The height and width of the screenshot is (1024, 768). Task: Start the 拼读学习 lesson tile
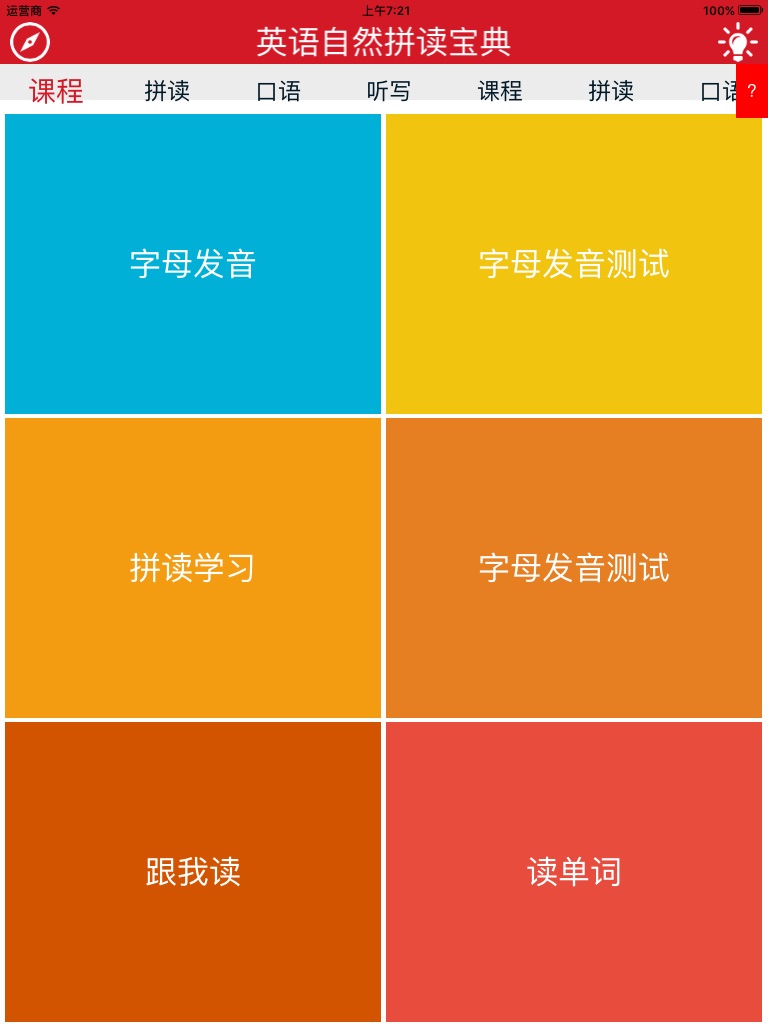point(193,568)
